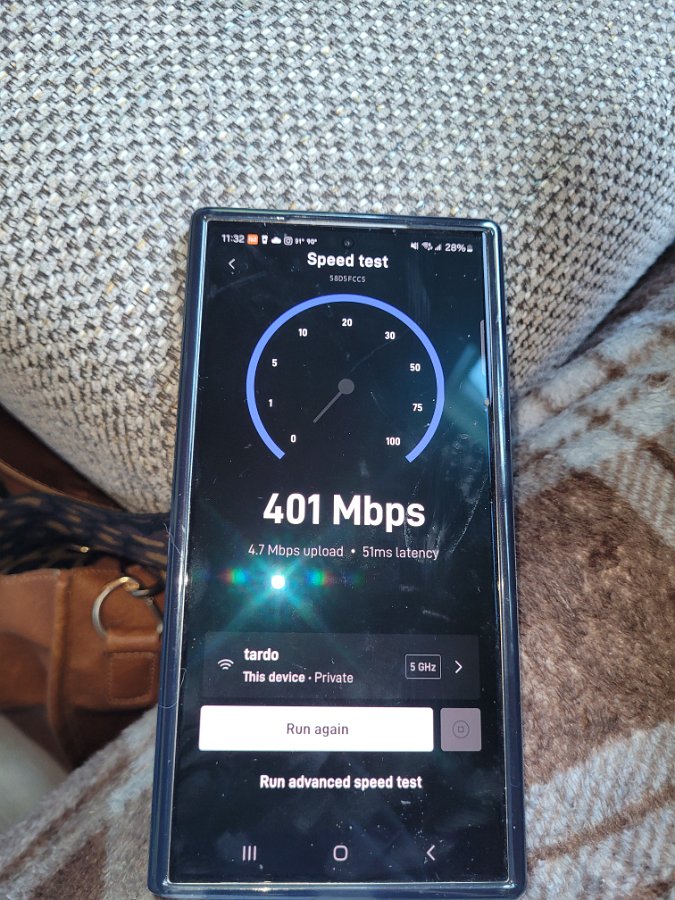The height and width of the screenshot is (900, 675).
Task: Run advanced speed test
Action: click(340, 782)
